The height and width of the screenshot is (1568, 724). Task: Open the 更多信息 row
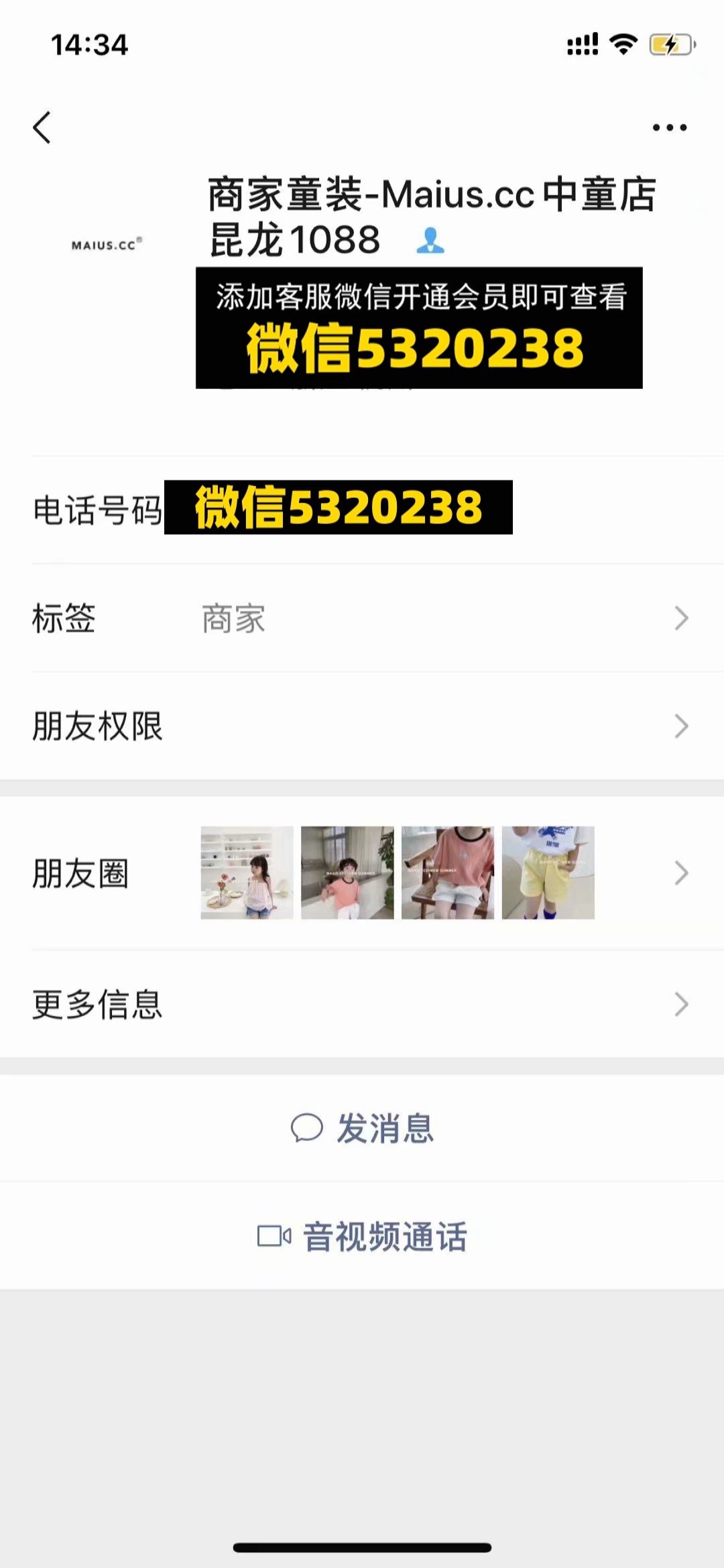coord(362,1004)
